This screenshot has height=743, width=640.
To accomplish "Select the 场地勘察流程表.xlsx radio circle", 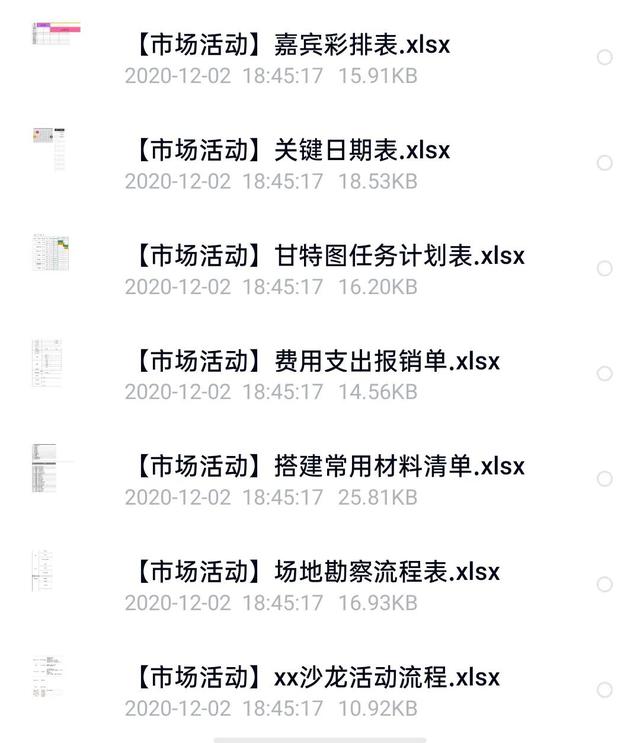I will [605, 584].
